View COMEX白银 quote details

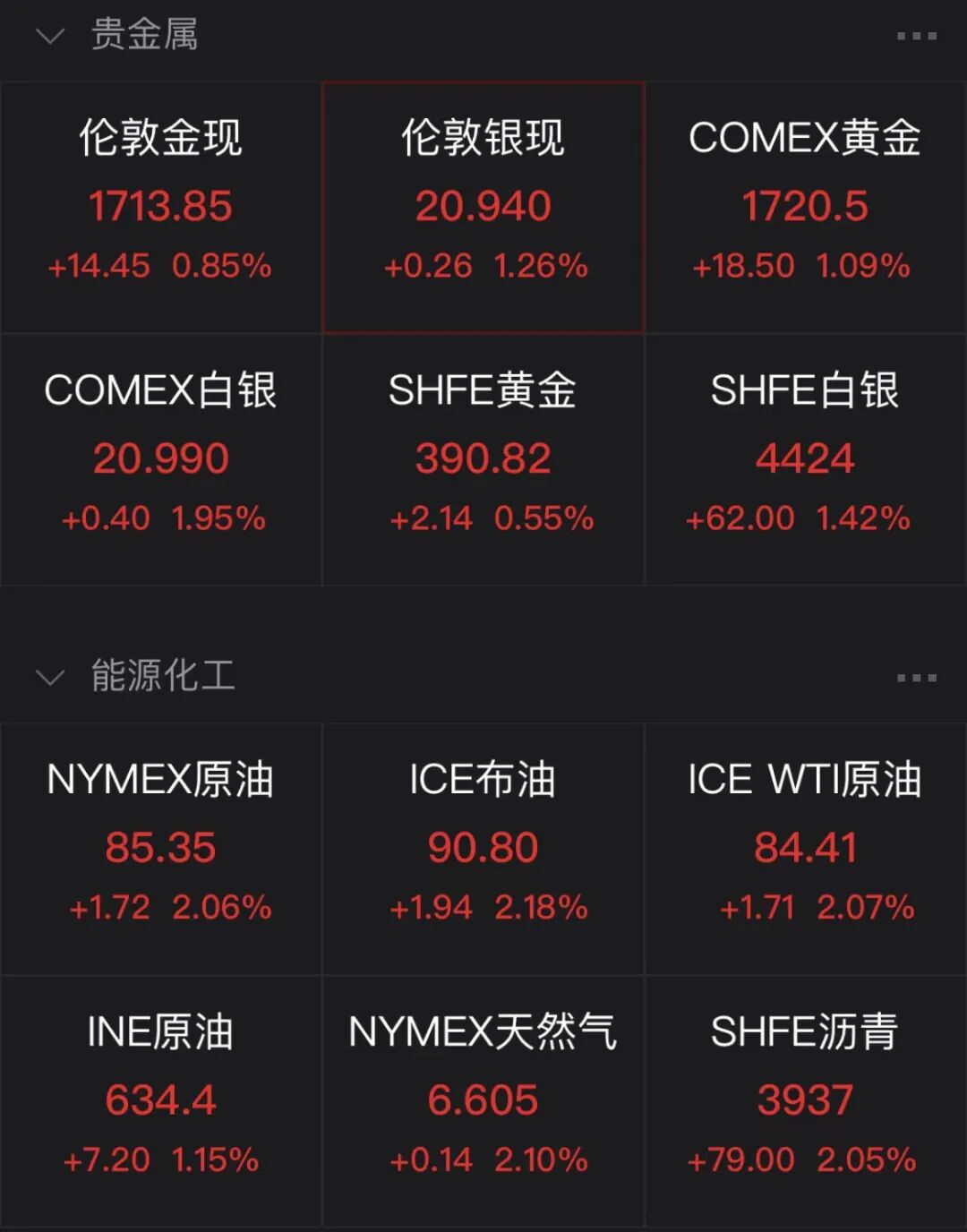tap(161, 460)
